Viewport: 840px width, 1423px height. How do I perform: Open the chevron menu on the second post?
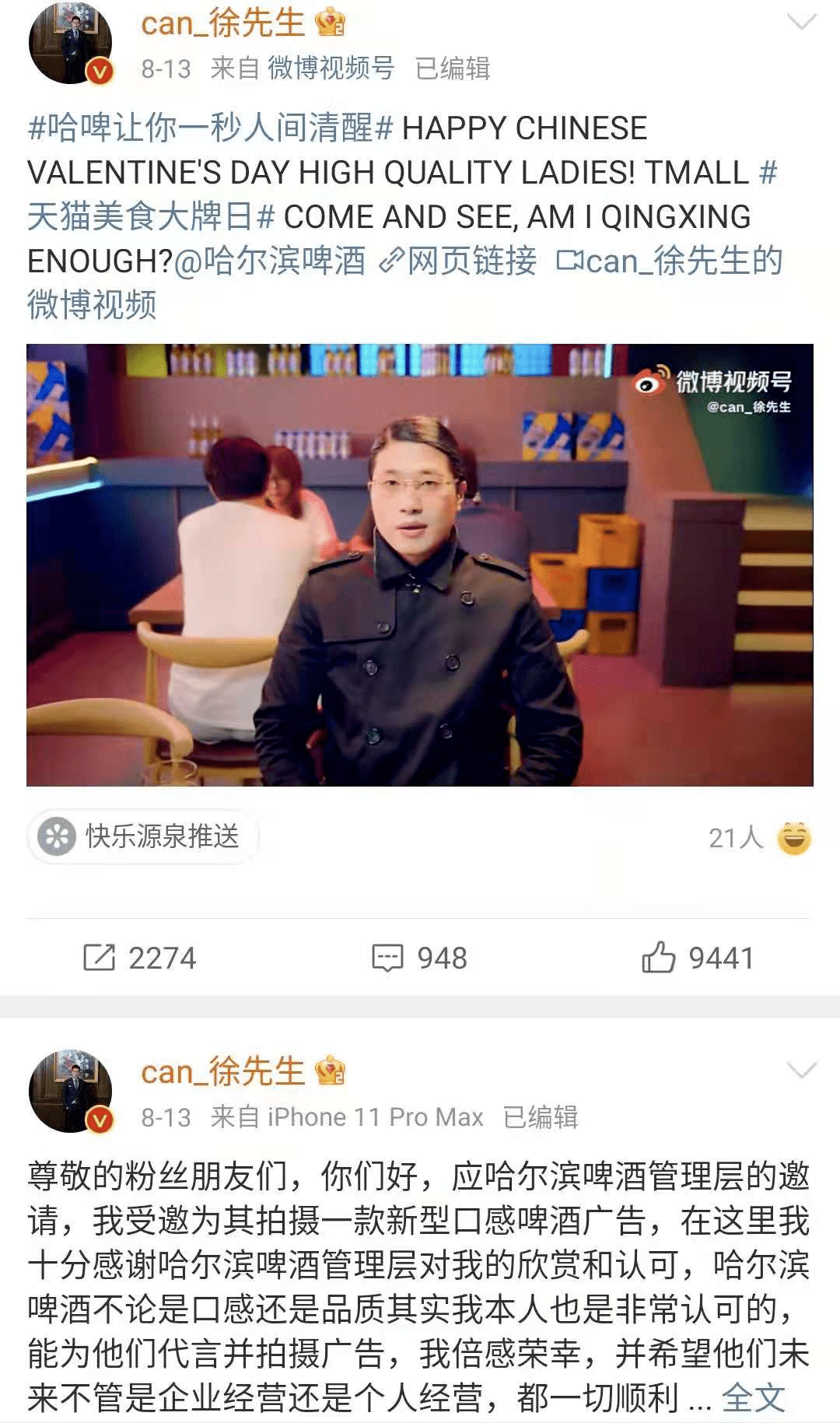point(802,1070)
